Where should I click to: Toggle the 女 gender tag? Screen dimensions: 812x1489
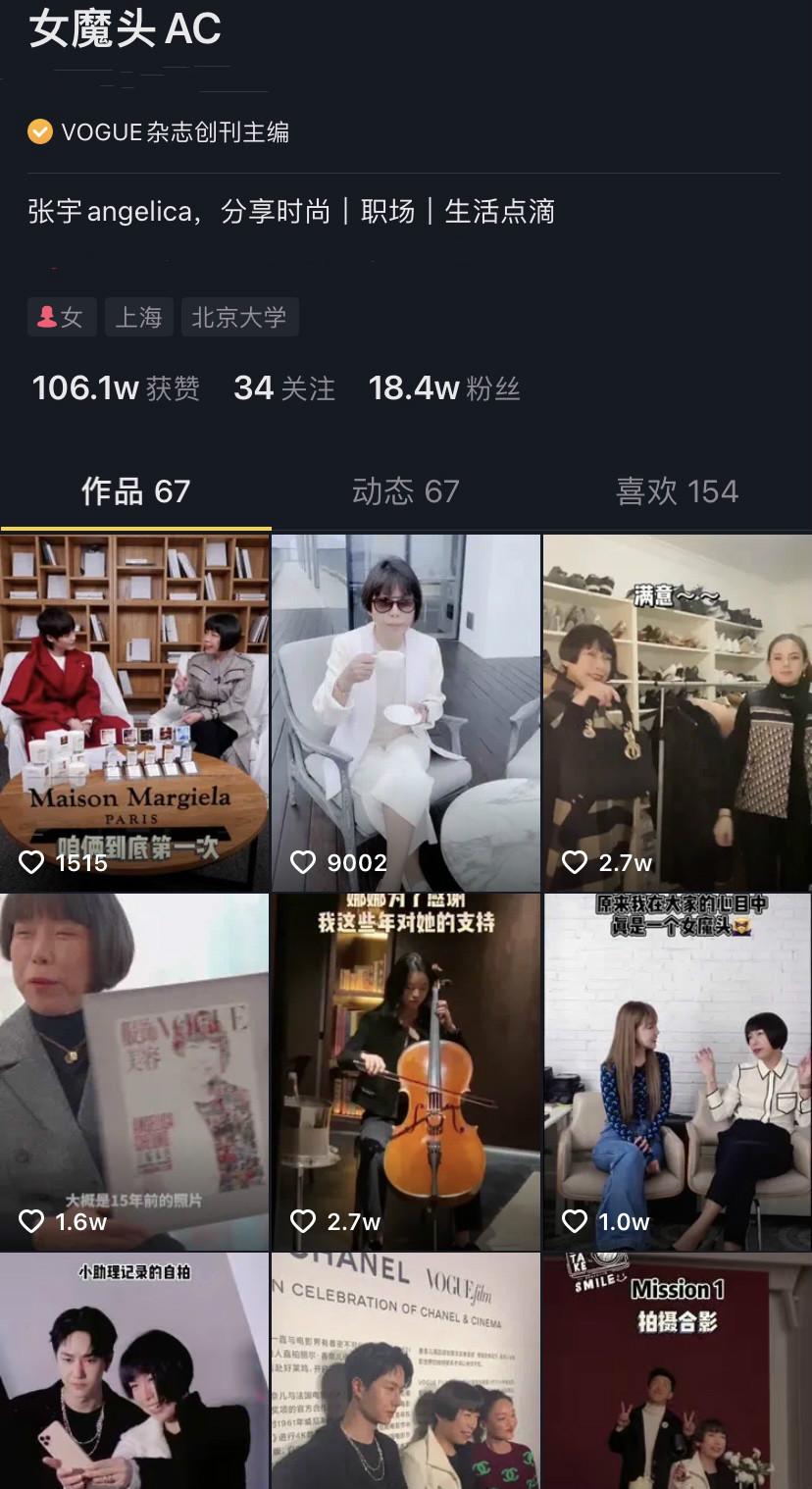pyautogui.click(x=62, y=316)
